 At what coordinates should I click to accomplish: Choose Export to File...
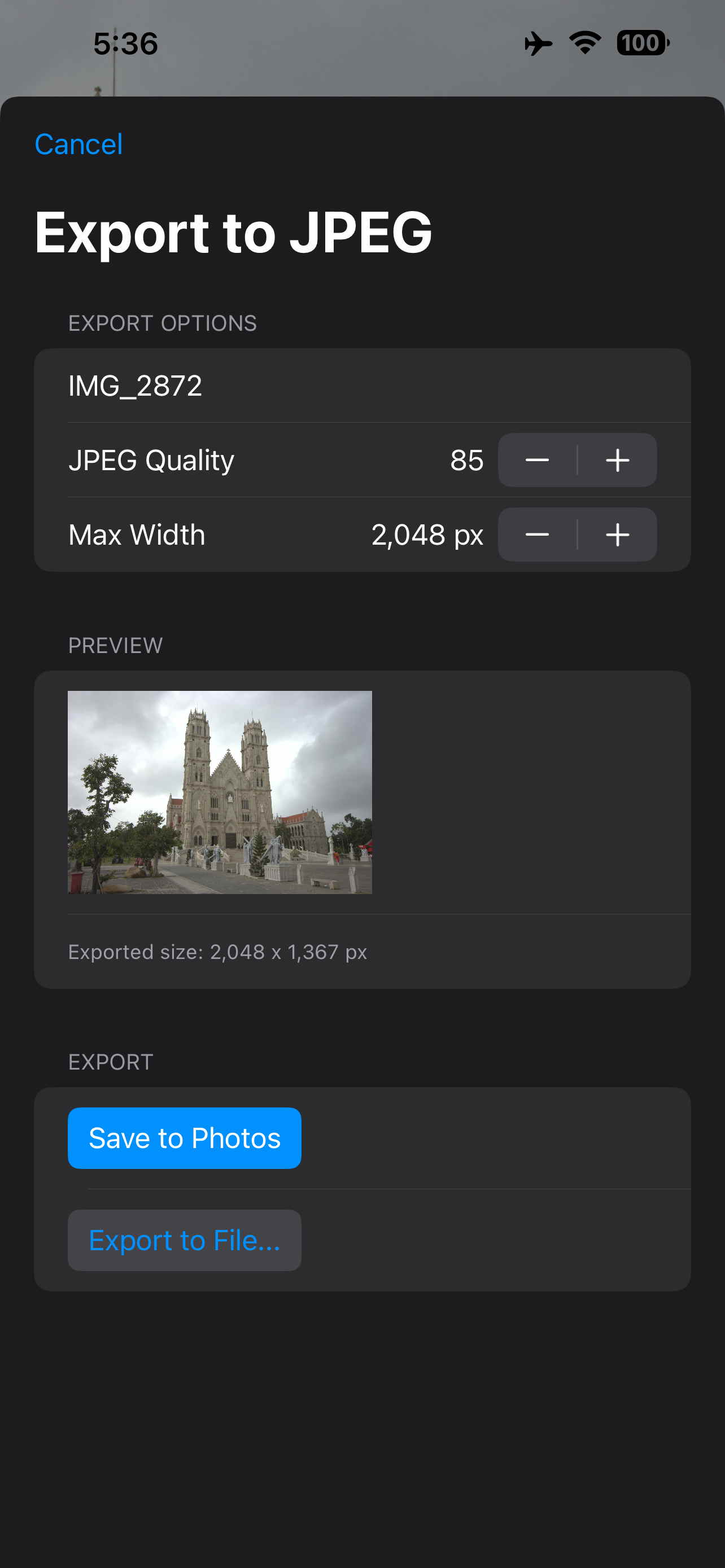pyautogui.click(x=185, y=1240)
